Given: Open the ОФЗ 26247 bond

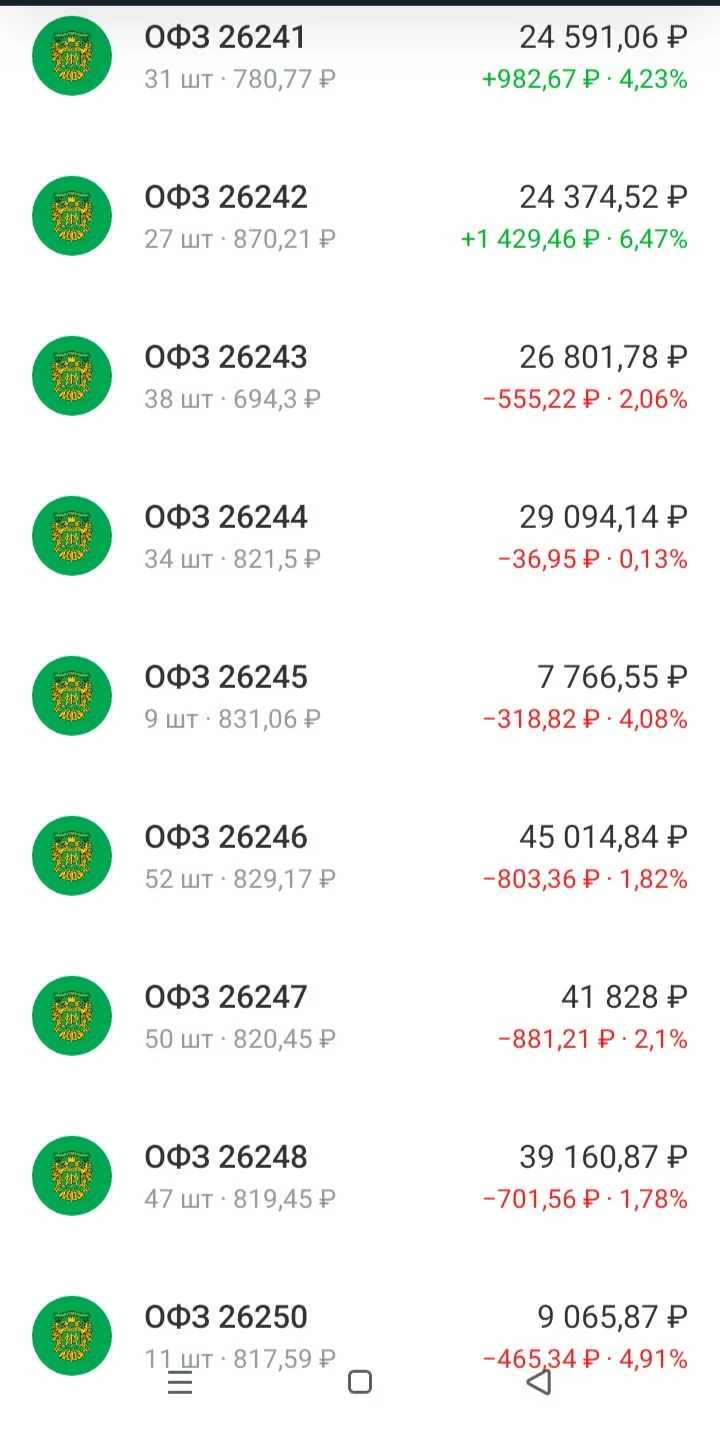Looking at the screenshot, I should [360, 1017].
